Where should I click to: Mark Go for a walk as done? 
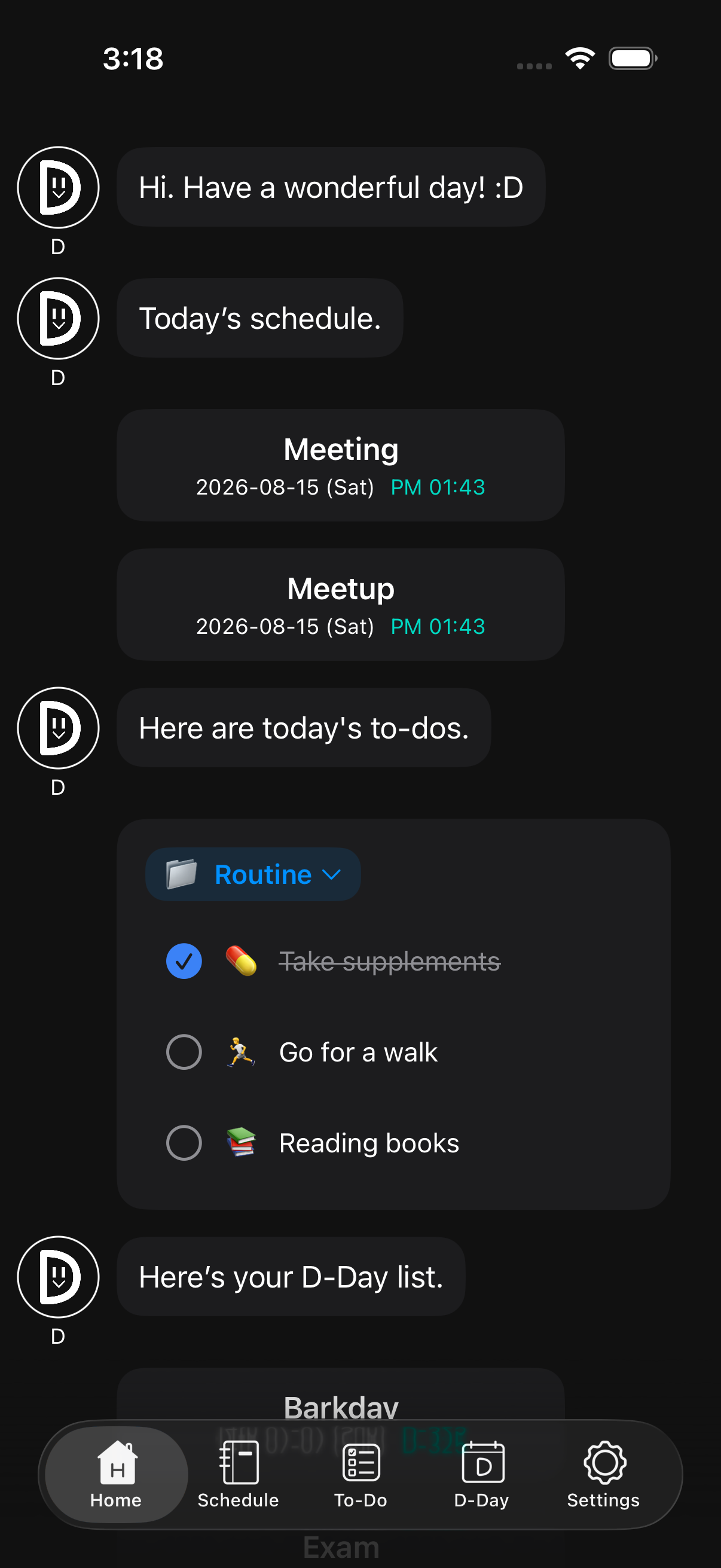(x=184, y=1052)
